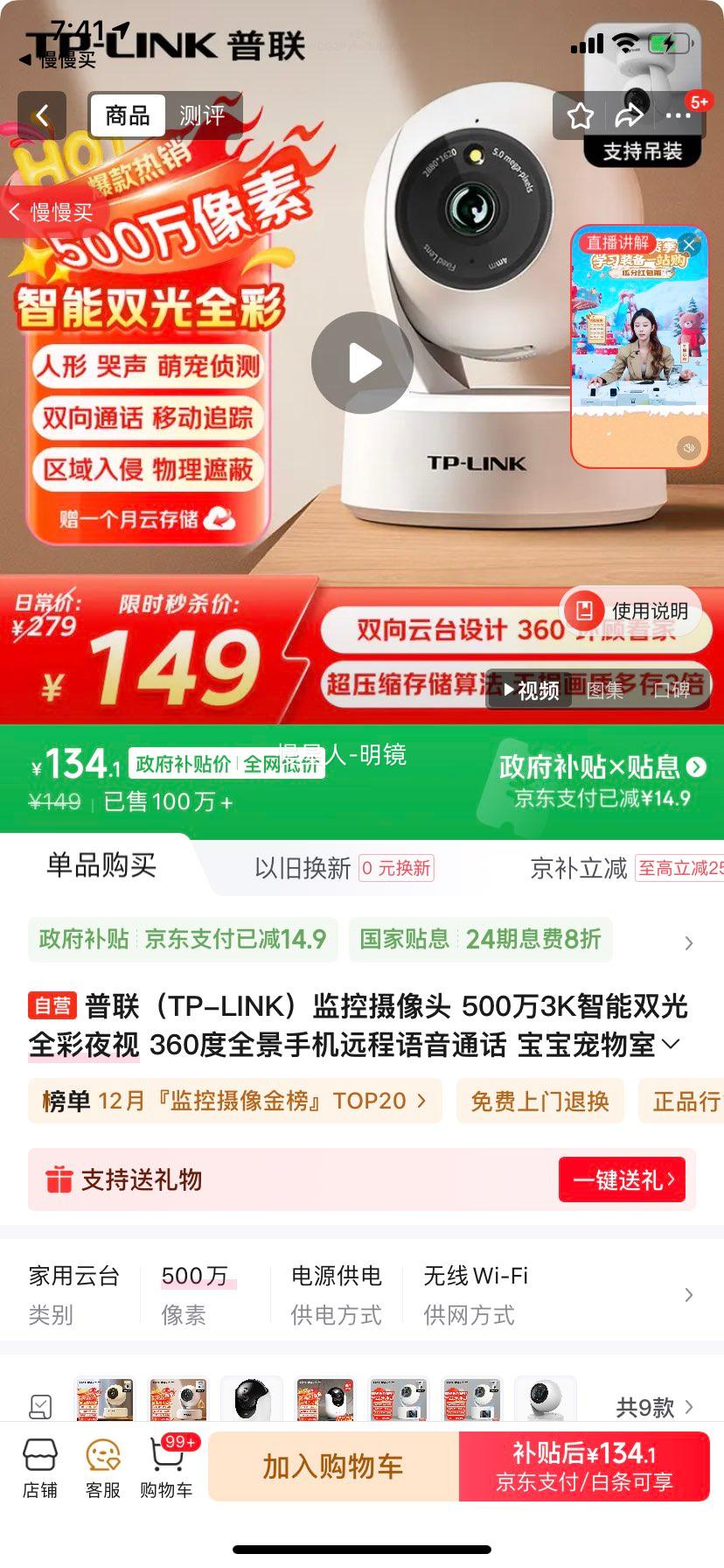Screen dimensions: 724x1568
Task: Go back with the top-left arrow
Action: pos(42,115)
